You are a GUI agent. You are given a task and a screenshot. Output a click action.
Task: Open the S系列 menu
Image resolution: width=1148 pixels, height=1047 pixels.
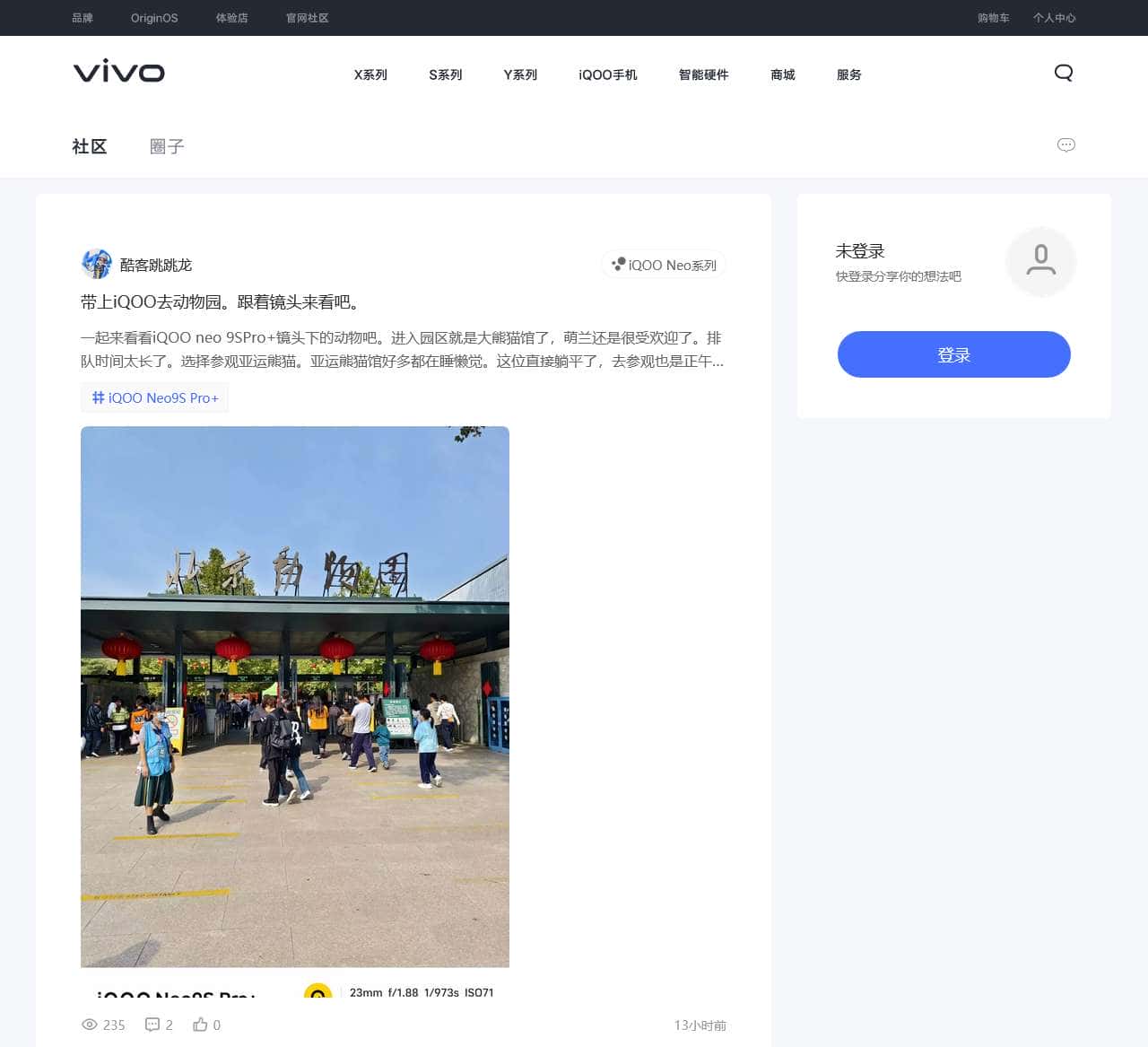coord(445,75)
